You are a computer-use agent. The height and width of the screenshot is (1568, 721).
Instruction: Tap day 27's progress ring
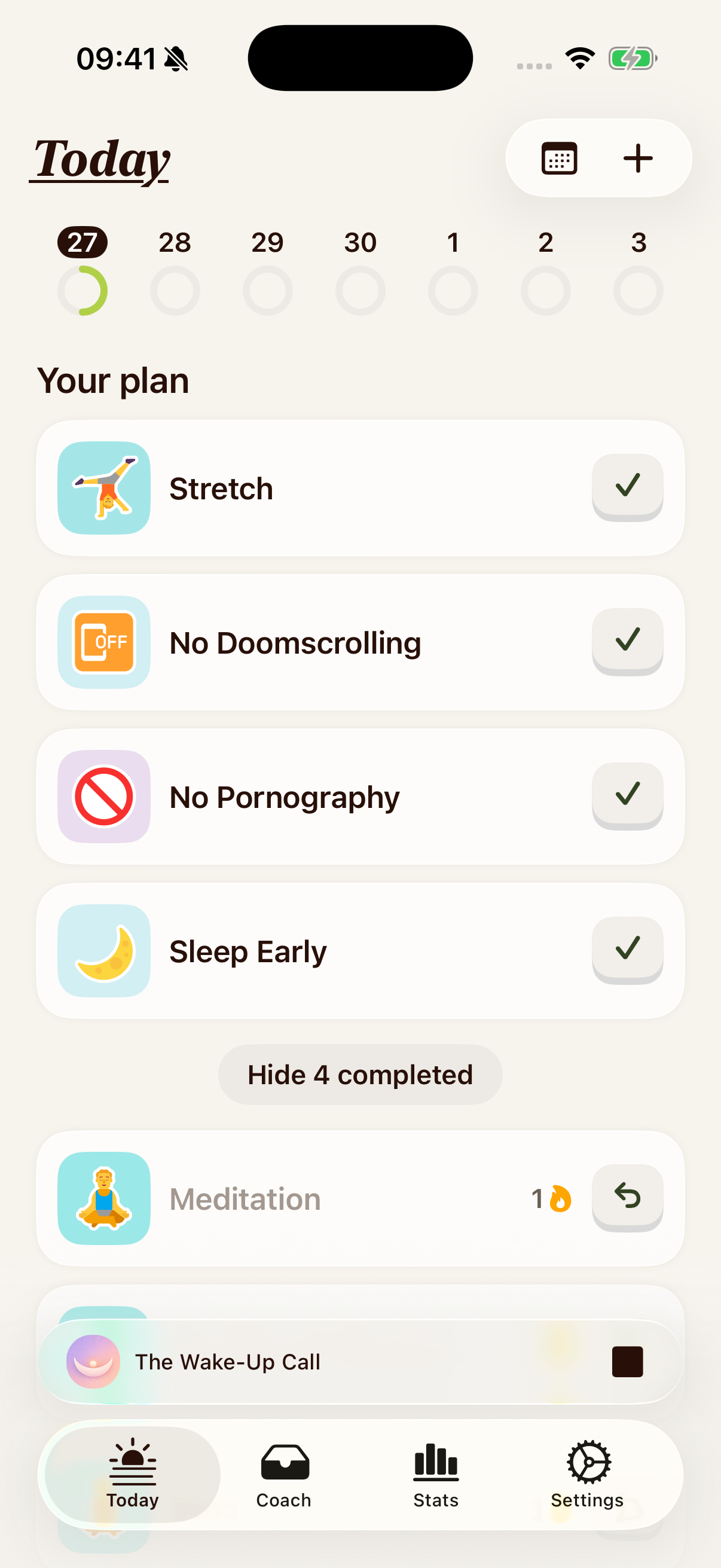point(83,291)
